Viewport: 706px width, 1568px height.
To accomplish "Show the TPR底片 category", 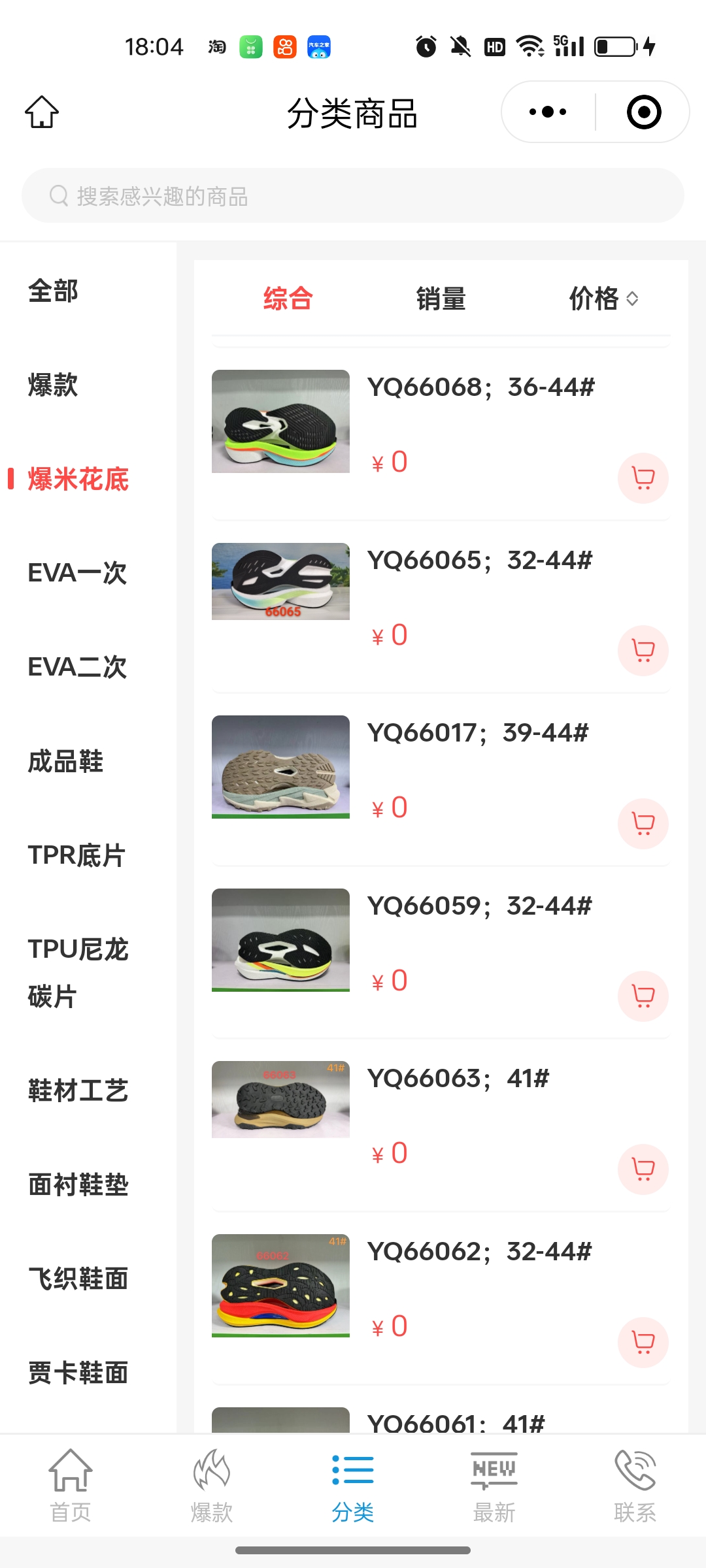I will click(76, 856).
